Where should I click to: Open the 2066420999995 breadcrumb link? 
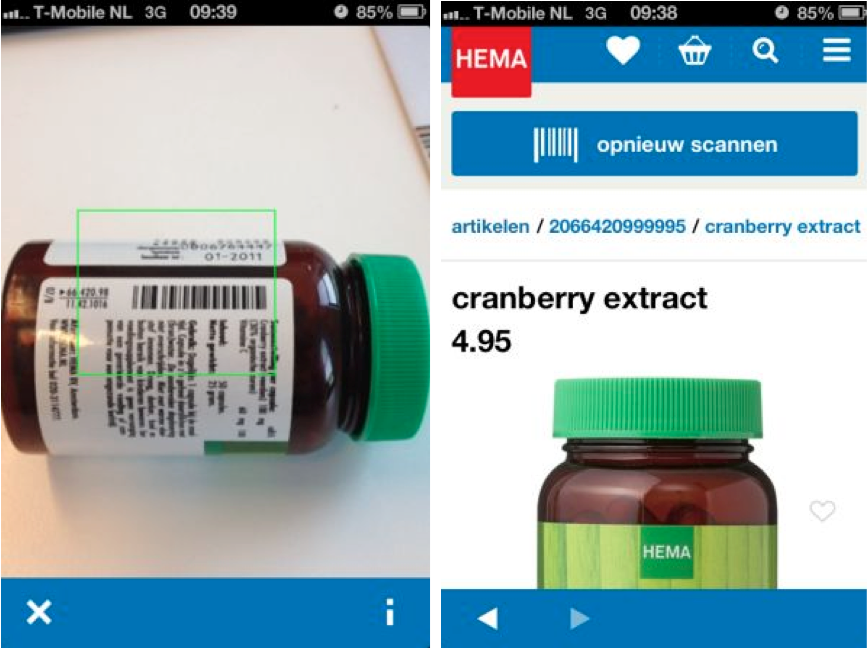coord(616,227)
